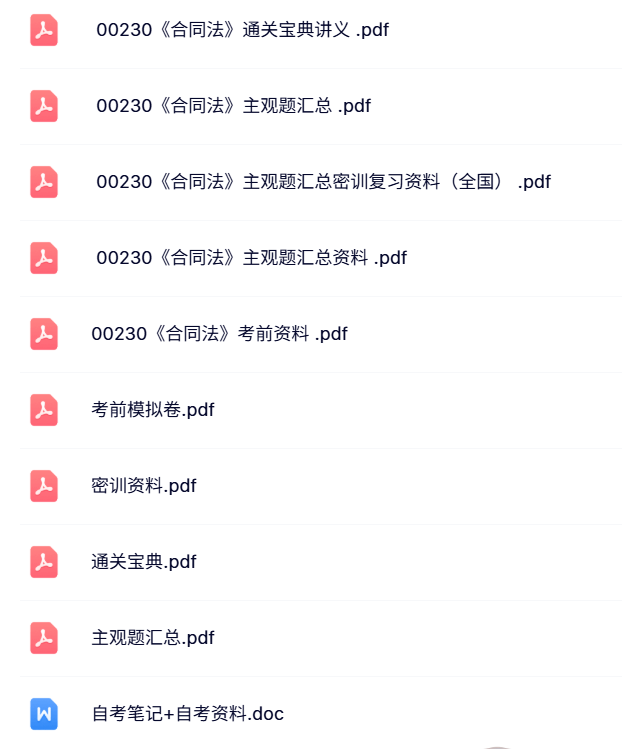
Task: Open the Word file 自考笔记+自考资料.doc
Action: click(188, 714)
